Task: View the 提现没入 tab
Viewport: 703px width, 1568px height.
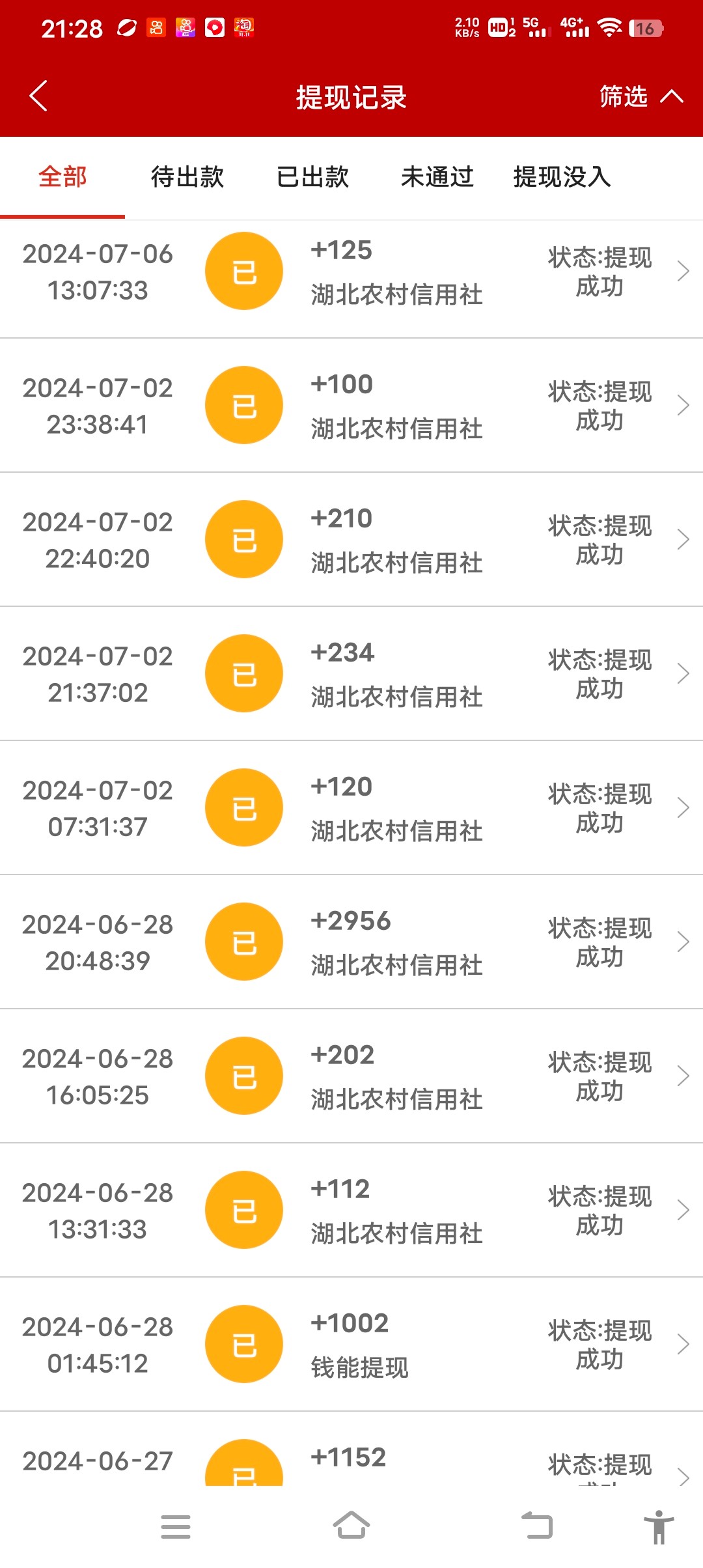Action: (x=562, y=177)
